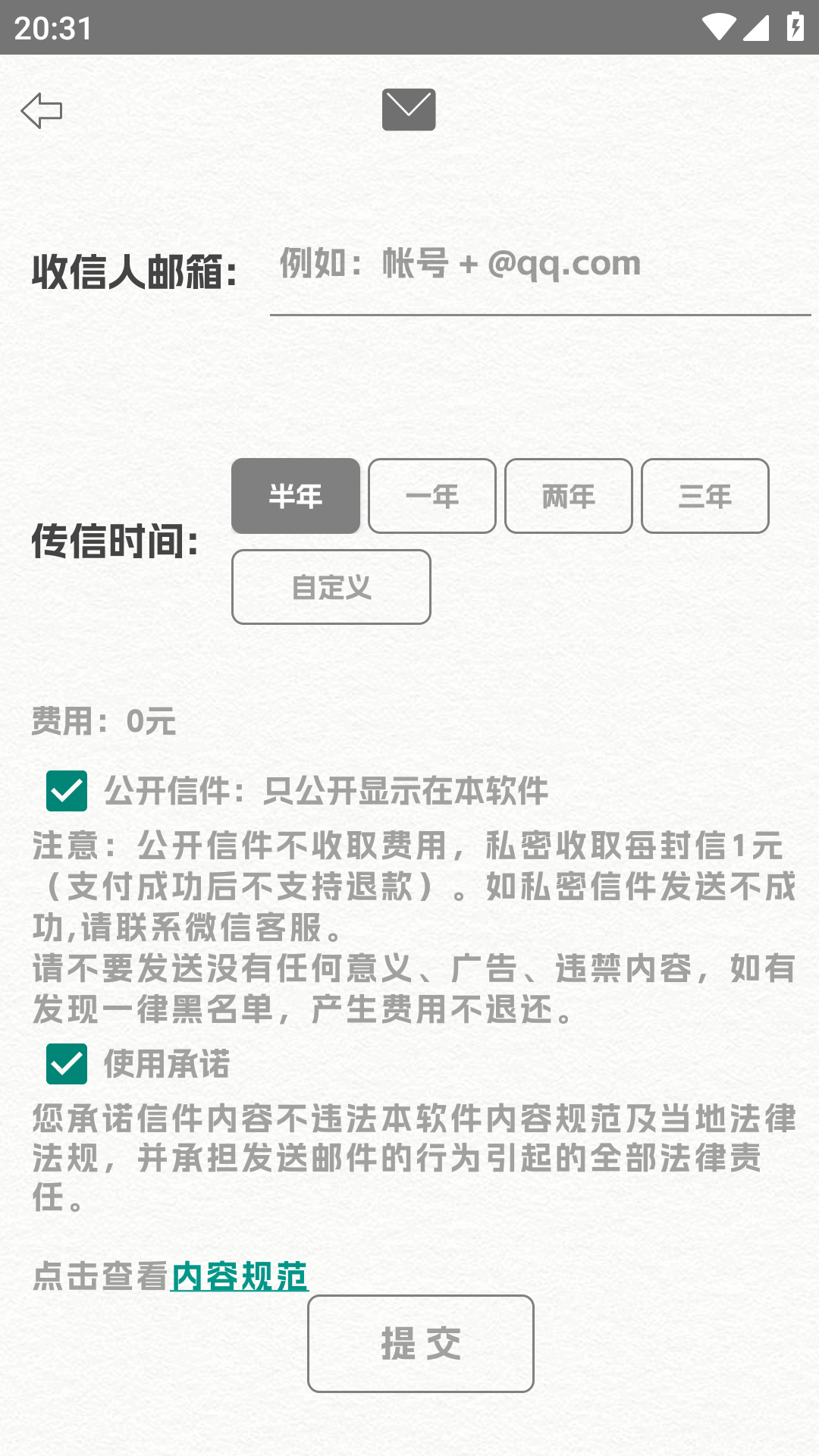Image resolution: width=819 pixels, height=1456 pixels.
Task: Toggle the 使用承诺 checkbox
Action: 67,1063
